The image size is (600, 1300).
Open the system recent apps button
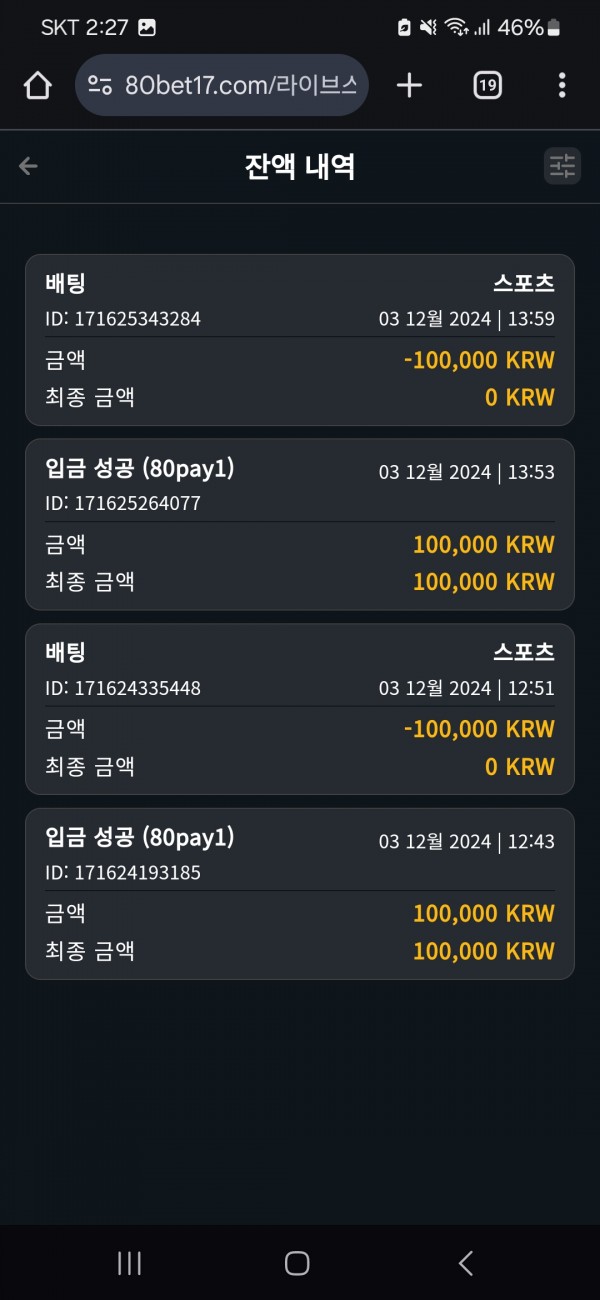pos(129,1263)
